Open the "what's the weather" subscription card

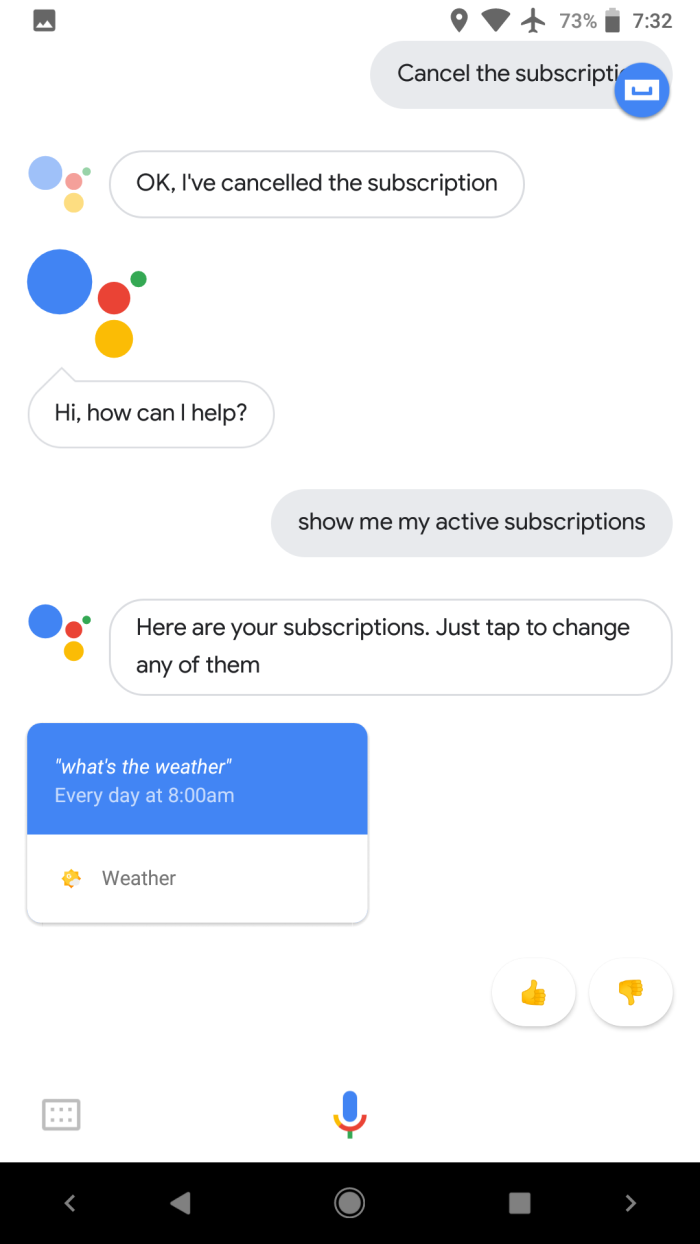[x=197, y=822]
